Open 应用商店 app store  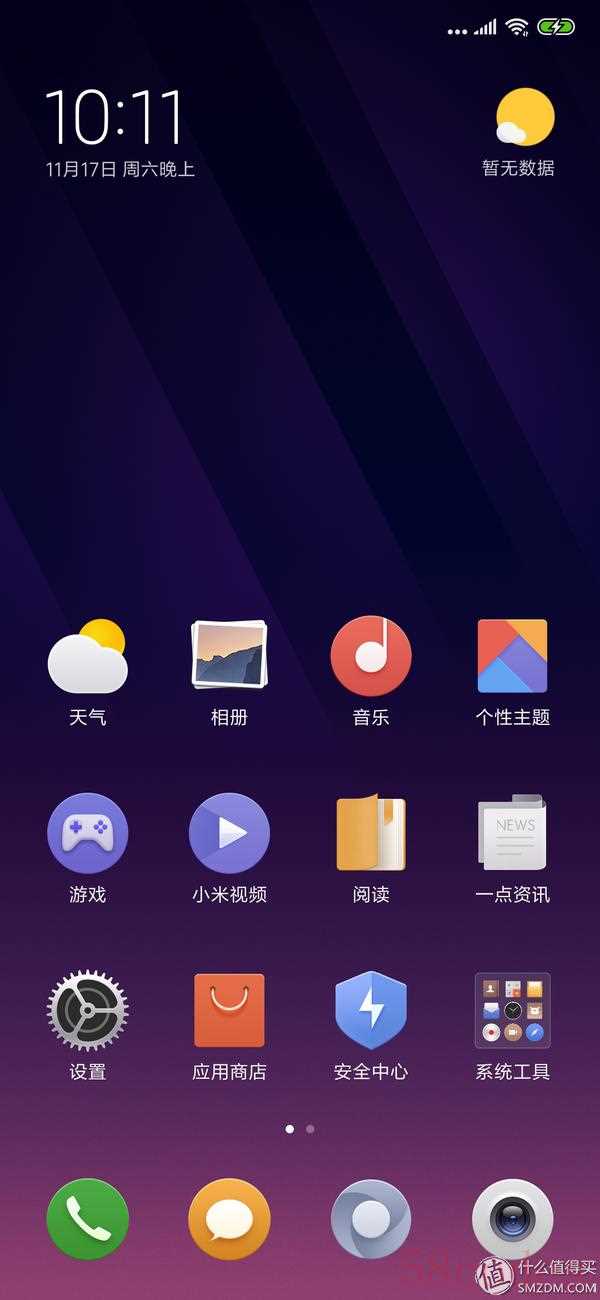click(229, 1010)
